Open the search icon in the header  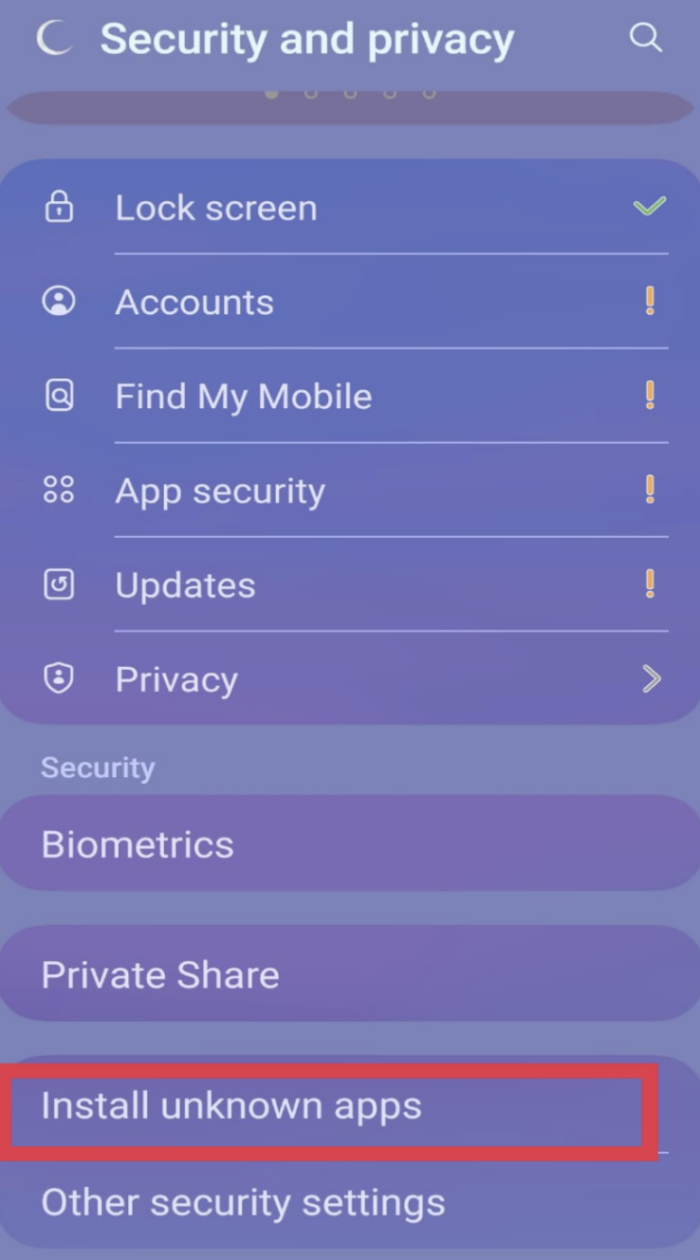pyautogui.click(x=646, y=38)
